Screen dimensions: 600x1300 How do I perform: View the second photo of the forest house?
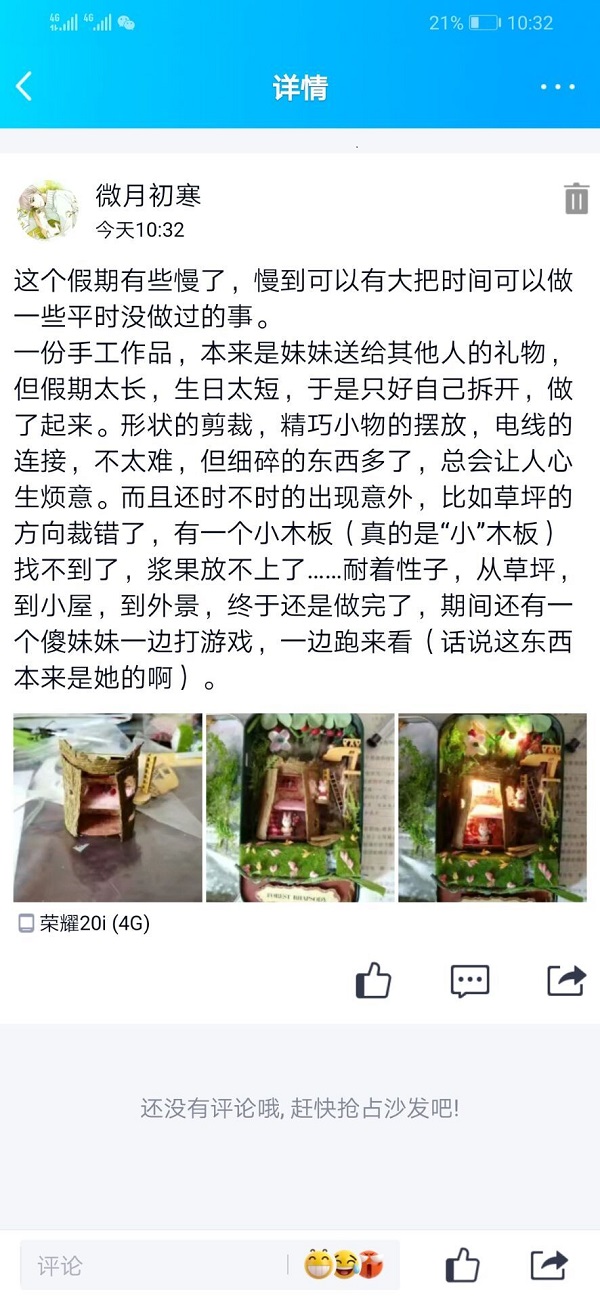click(x=300, y=807)
